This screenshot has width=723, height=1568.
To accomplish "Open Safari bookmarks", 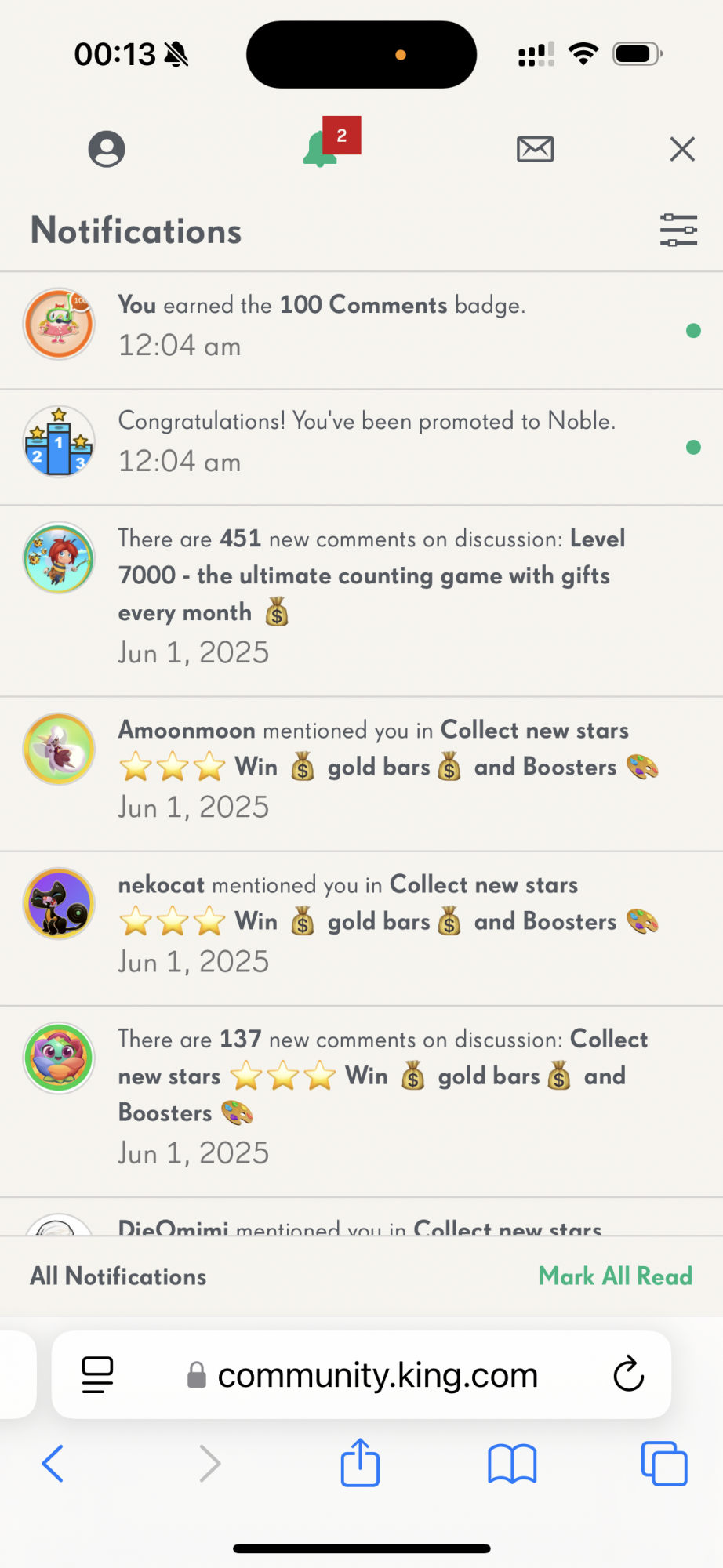I will tap(512, 1463).
